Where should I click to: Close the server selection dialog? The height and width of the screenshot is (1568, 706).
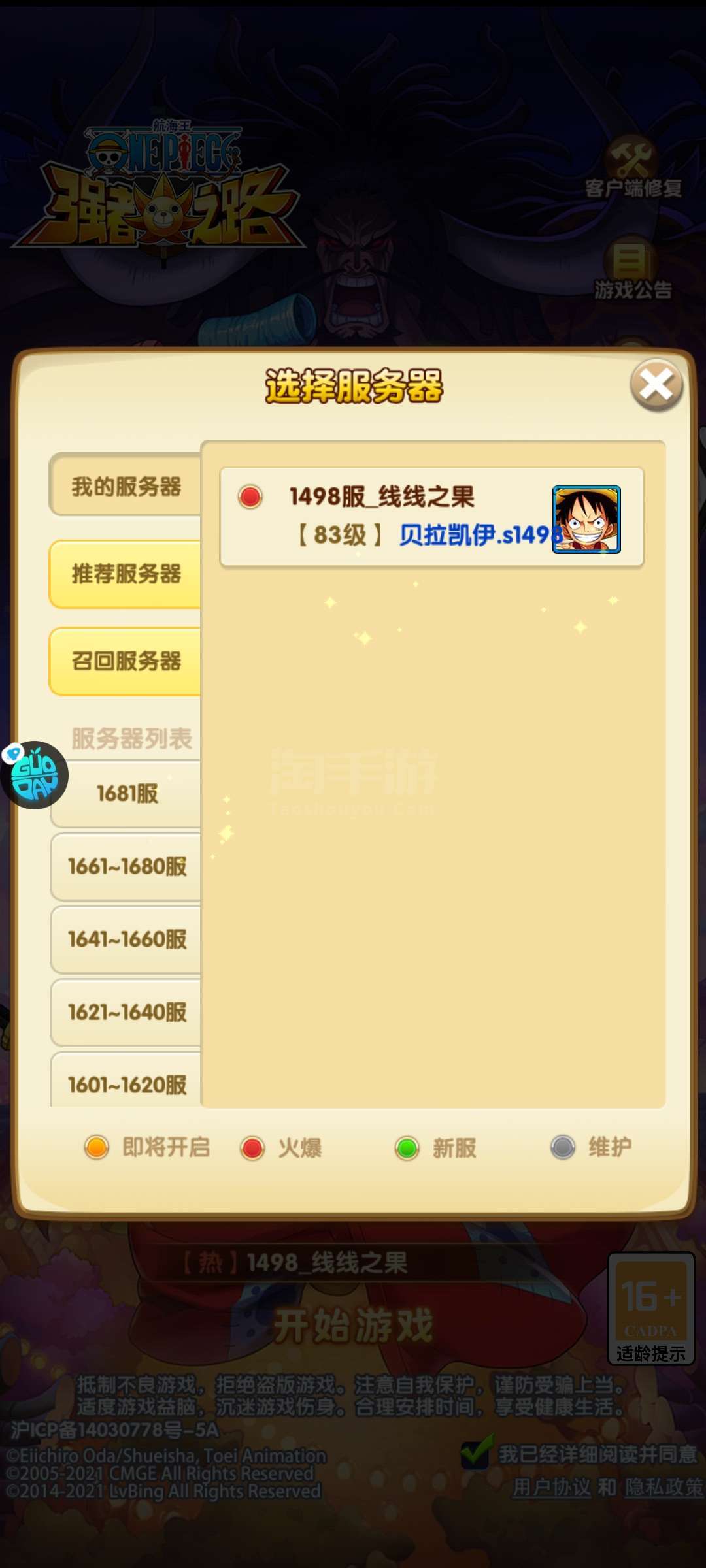tap(656, 385)
